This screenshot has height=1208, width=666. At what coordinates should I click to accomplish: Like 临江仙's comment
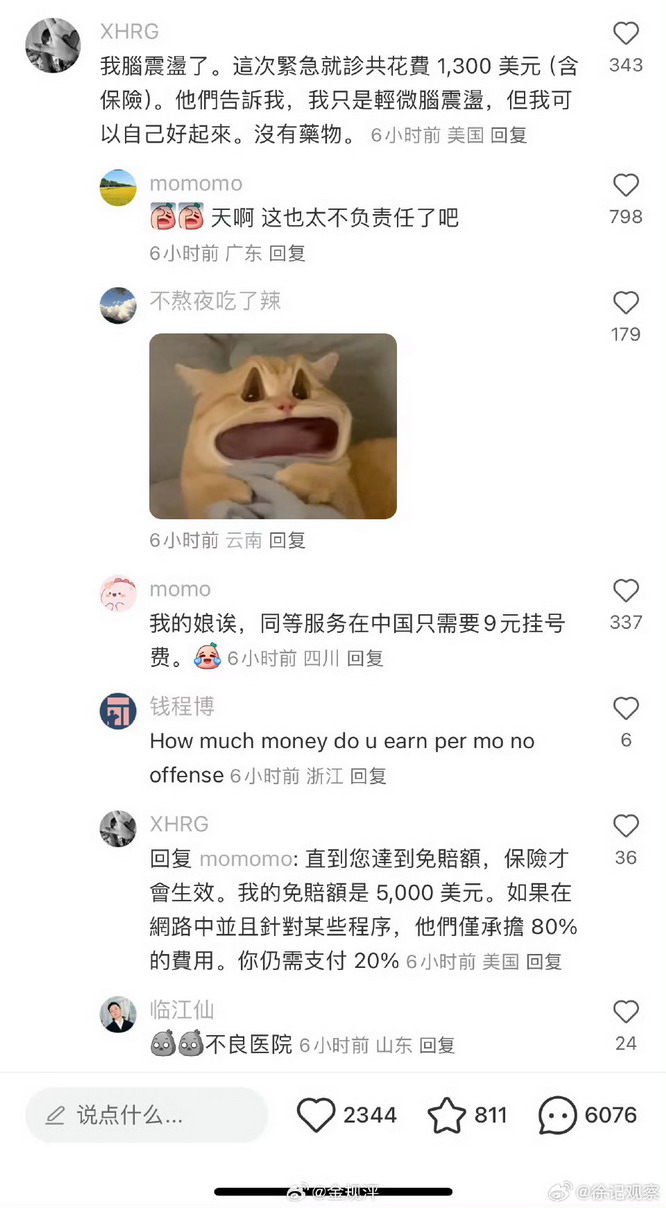pyautogui.click(x=626, y=1012)
